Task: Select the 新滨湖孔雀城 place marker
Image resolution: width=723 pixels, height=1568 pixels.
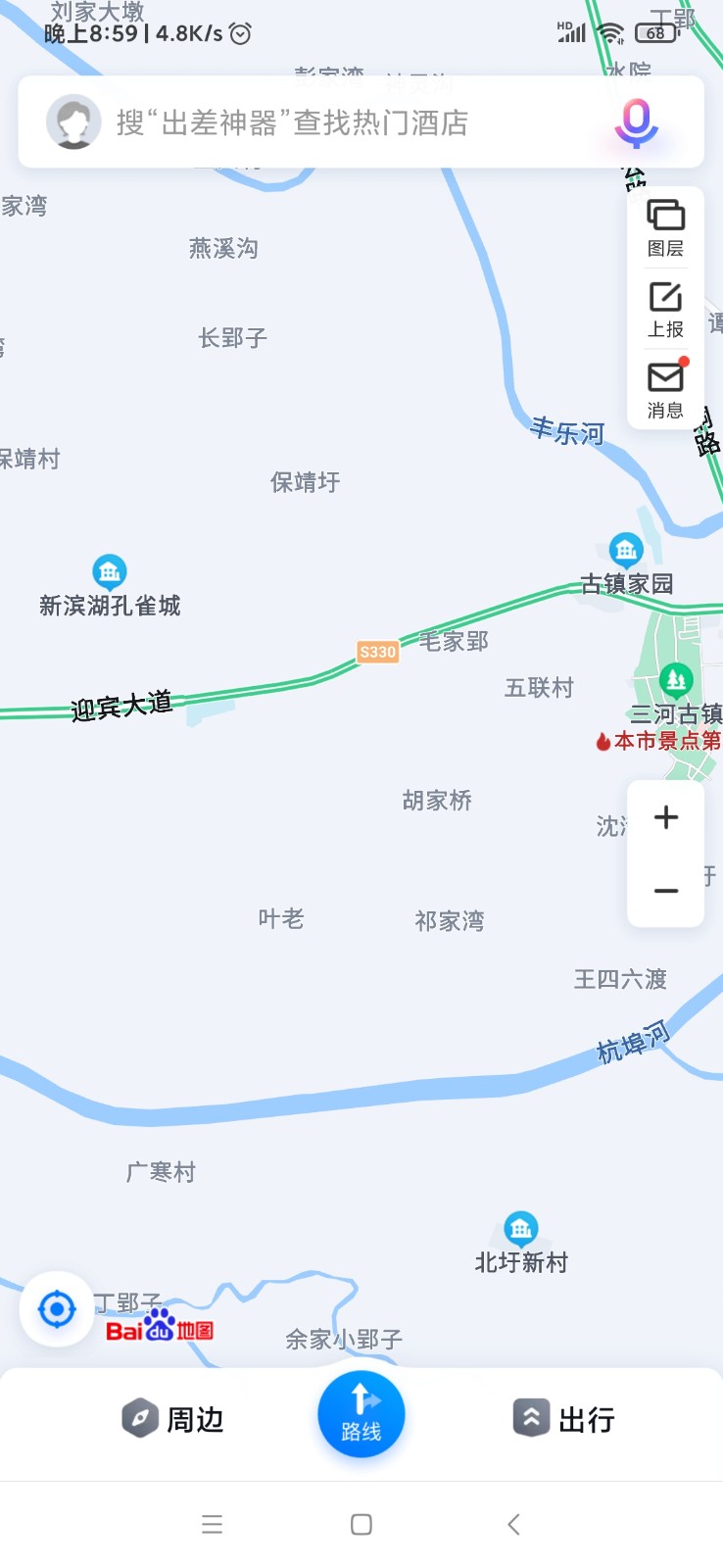Action: coord(109,571)
